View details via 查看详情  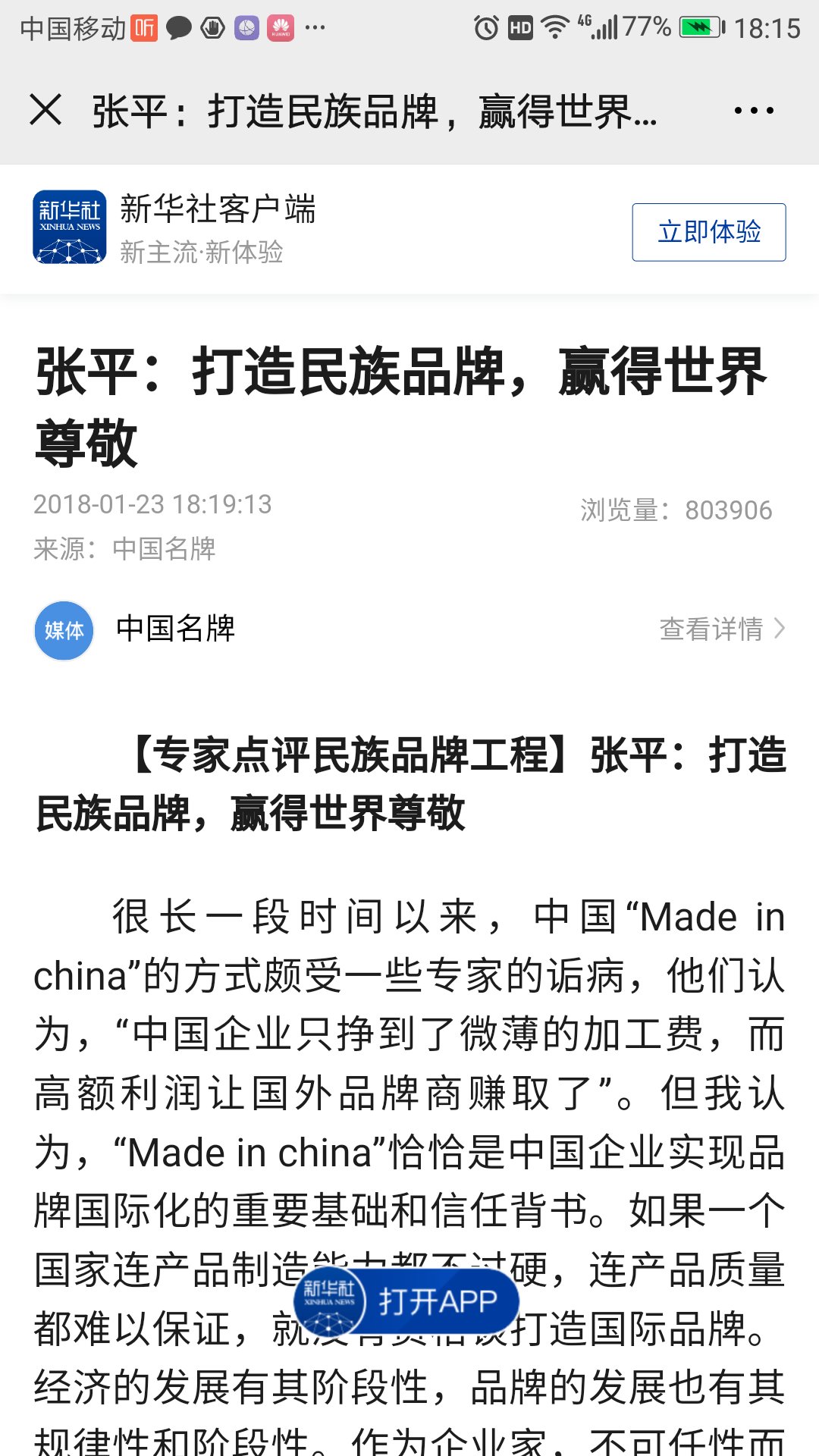[x=722, y=629]
